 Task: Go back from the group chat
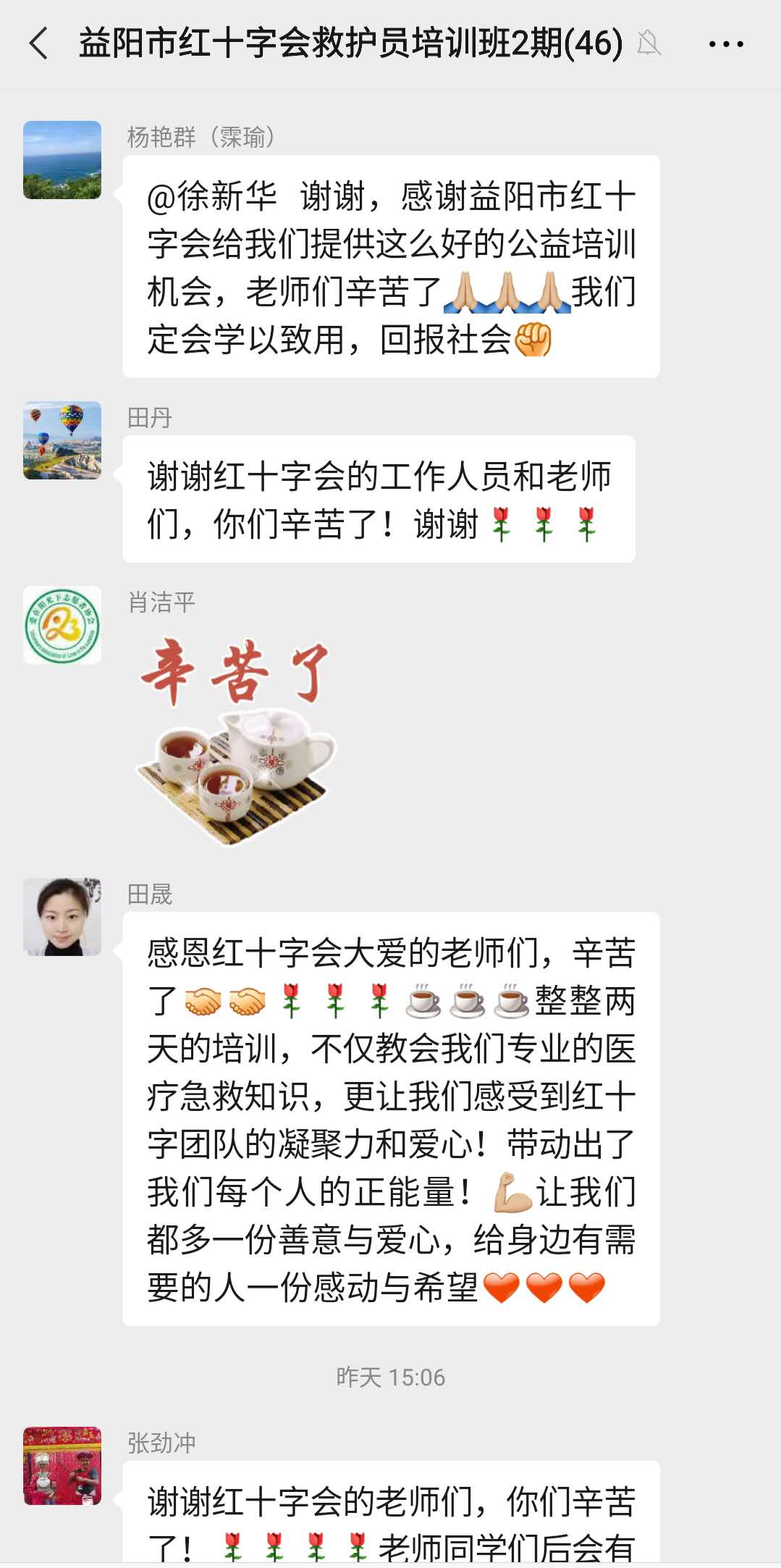point(39,43)
